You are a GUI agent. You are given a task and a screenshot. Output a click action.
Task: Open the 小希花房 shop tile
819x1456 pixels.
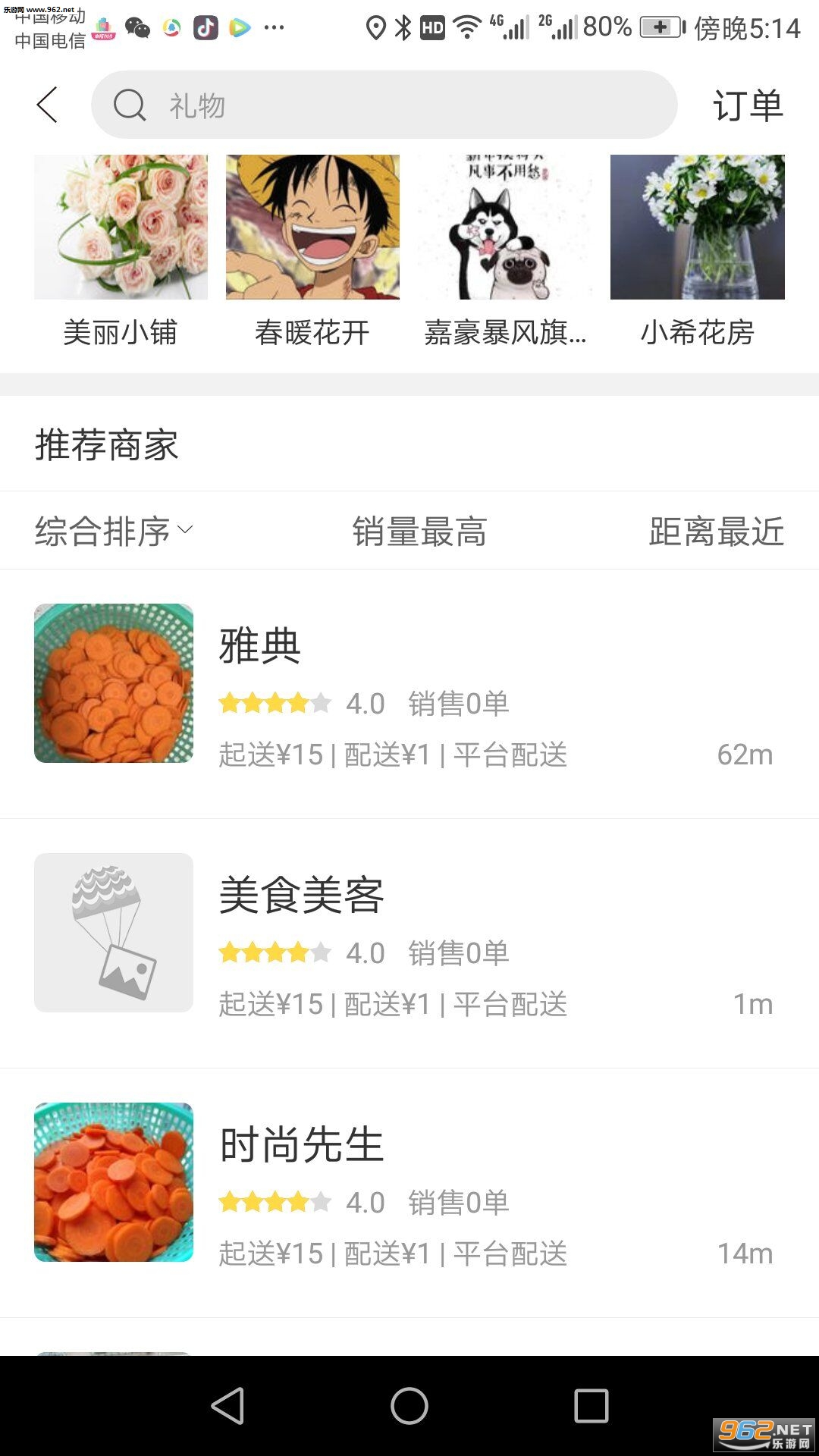[697, 250]
